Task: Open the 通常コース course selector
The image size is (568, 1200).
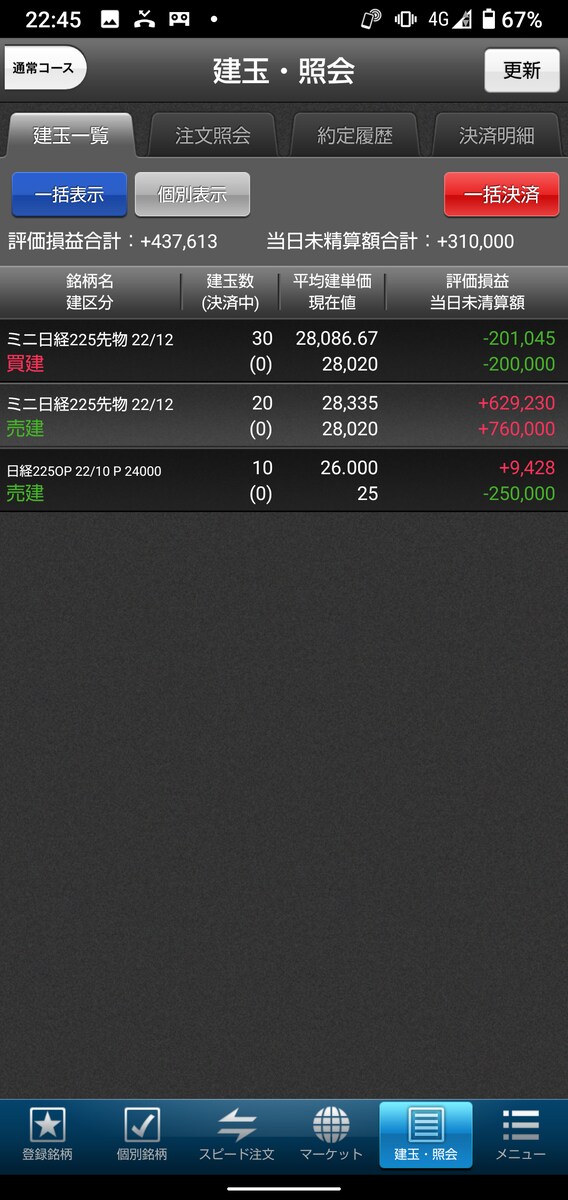Action: (46, 68)
